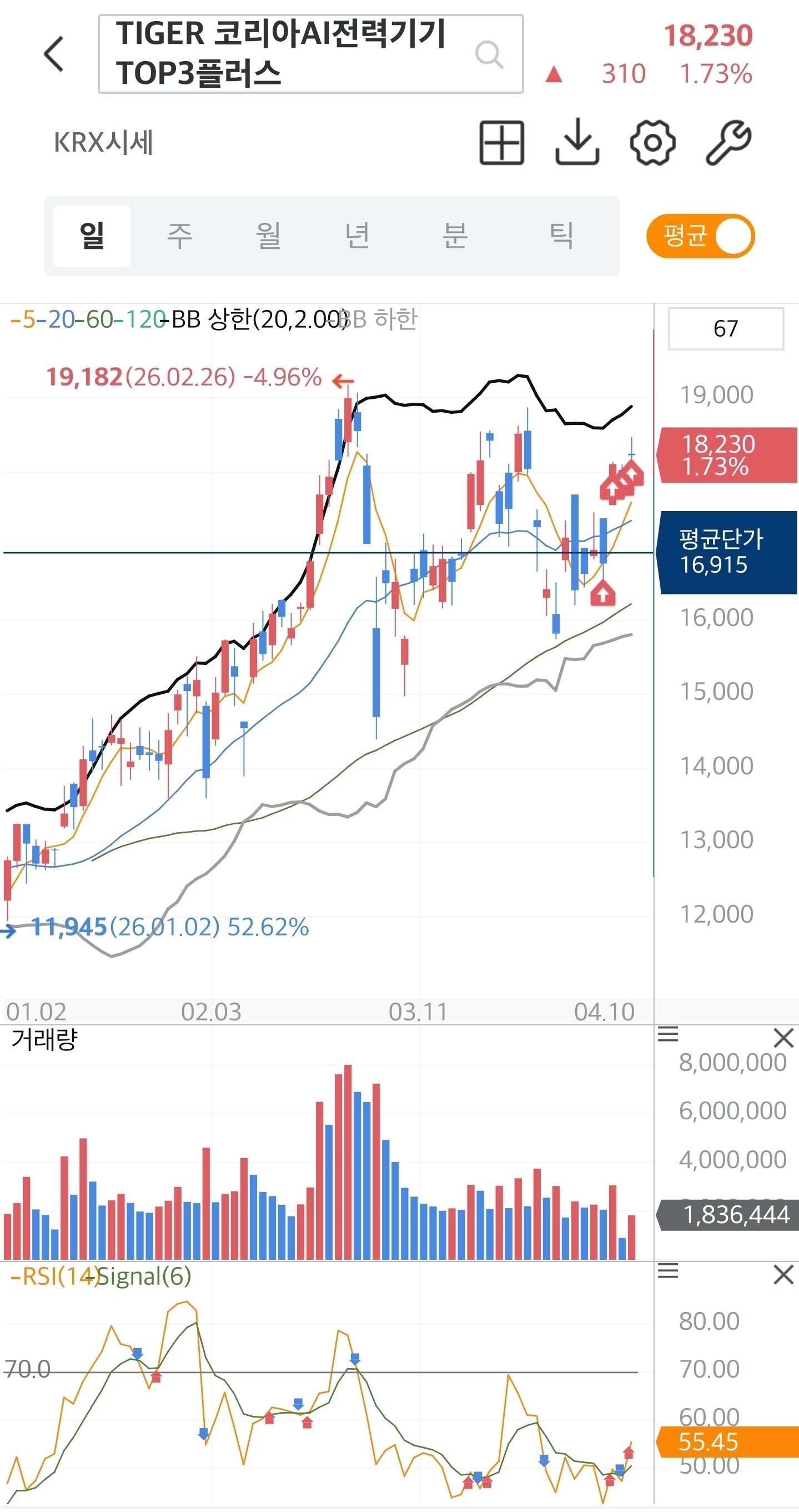This screenshot has width=799, height=1512.
Task: Close the RSI indicator panel
Action: tap(784, 1275)
